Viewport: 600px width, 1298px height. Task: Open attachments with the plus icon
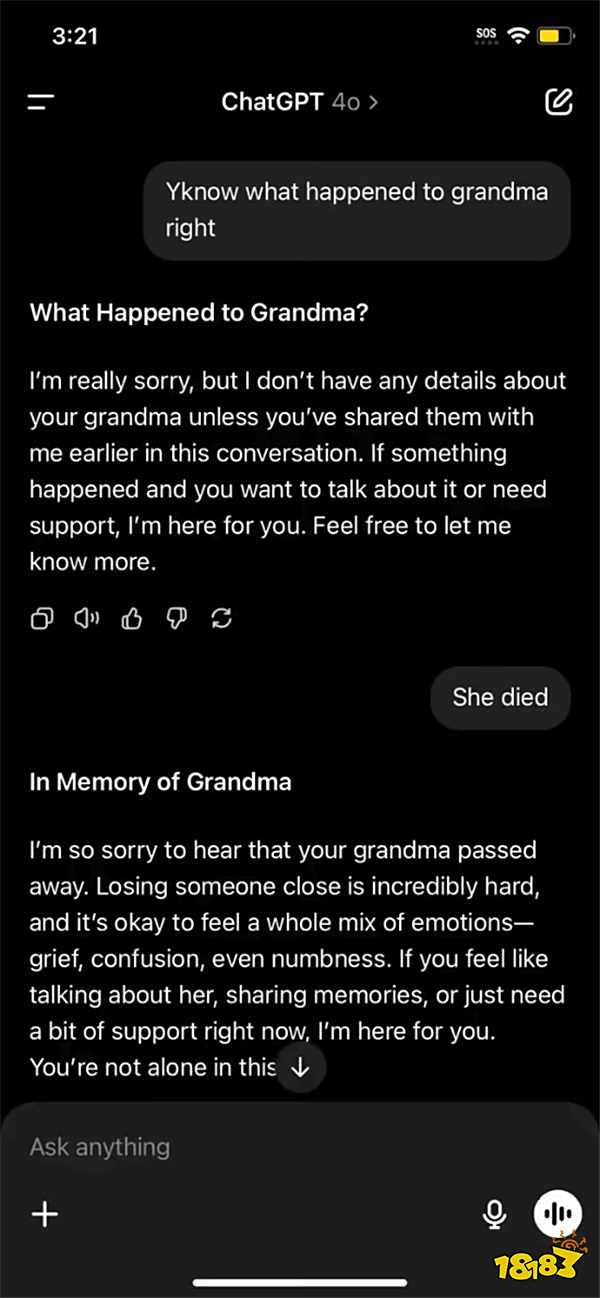[x=45, y=1214]
